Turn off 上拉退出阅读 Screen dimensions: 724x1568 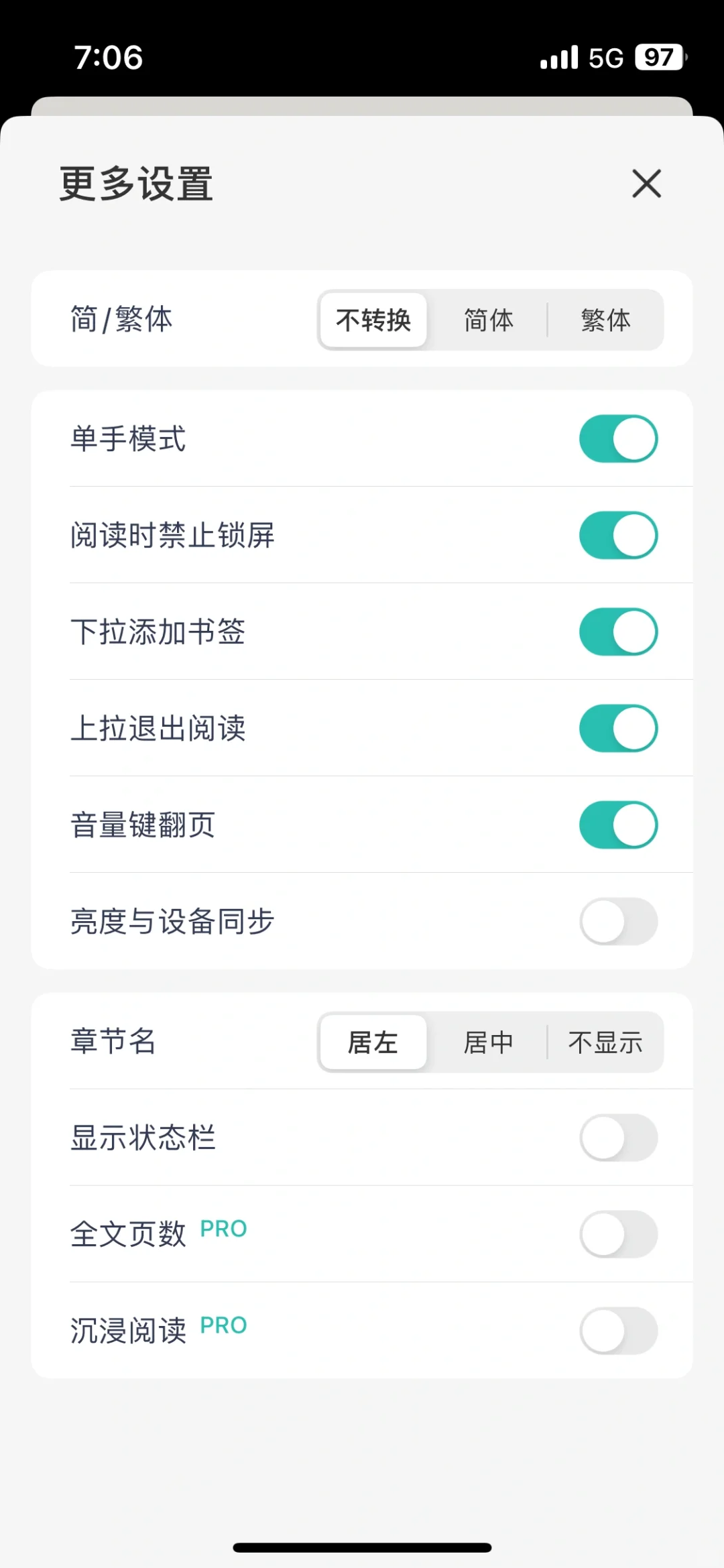point(618,729)
